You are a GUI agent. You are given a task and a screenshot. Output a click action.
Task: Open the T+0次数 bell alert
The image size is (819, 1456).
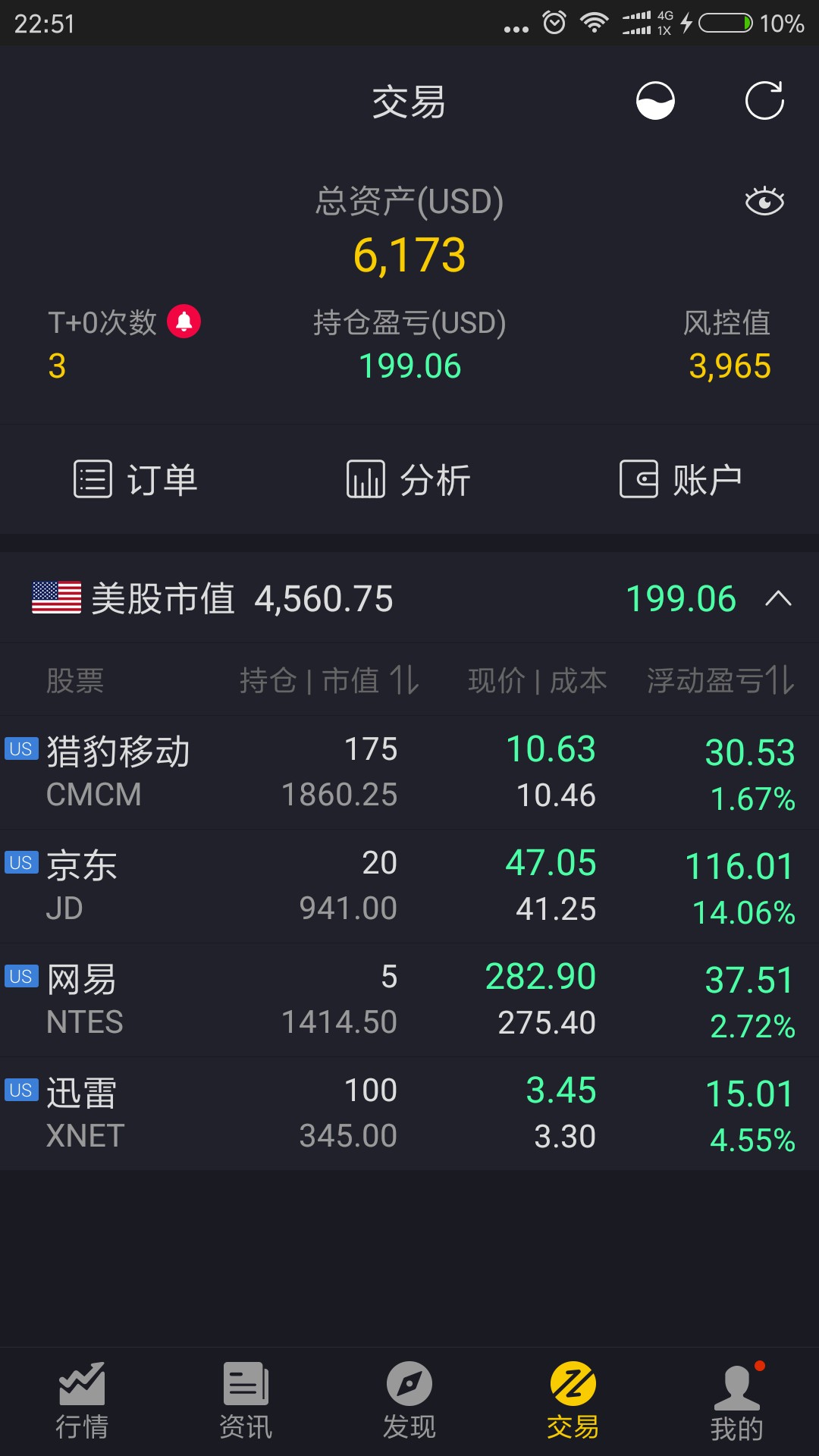pyautogui.click(x=184, y=322)
